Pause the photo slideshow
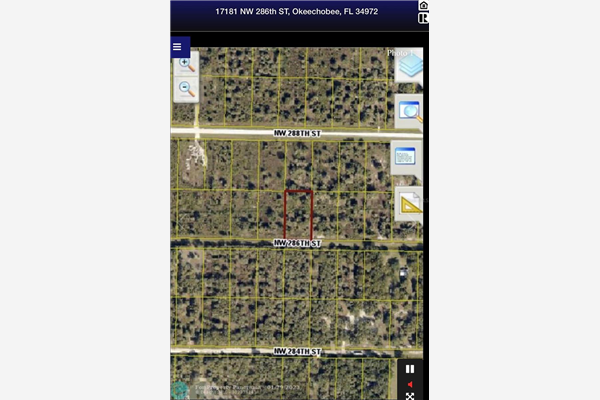 pos(410,369)
